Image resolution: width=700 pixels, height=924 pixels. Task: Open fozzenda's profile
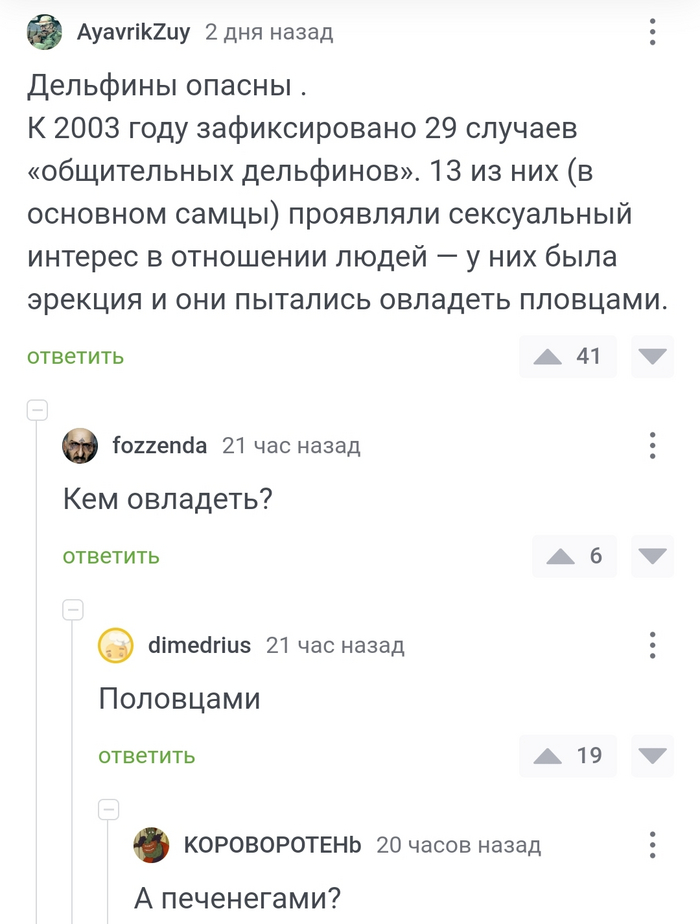coord(160,445)
